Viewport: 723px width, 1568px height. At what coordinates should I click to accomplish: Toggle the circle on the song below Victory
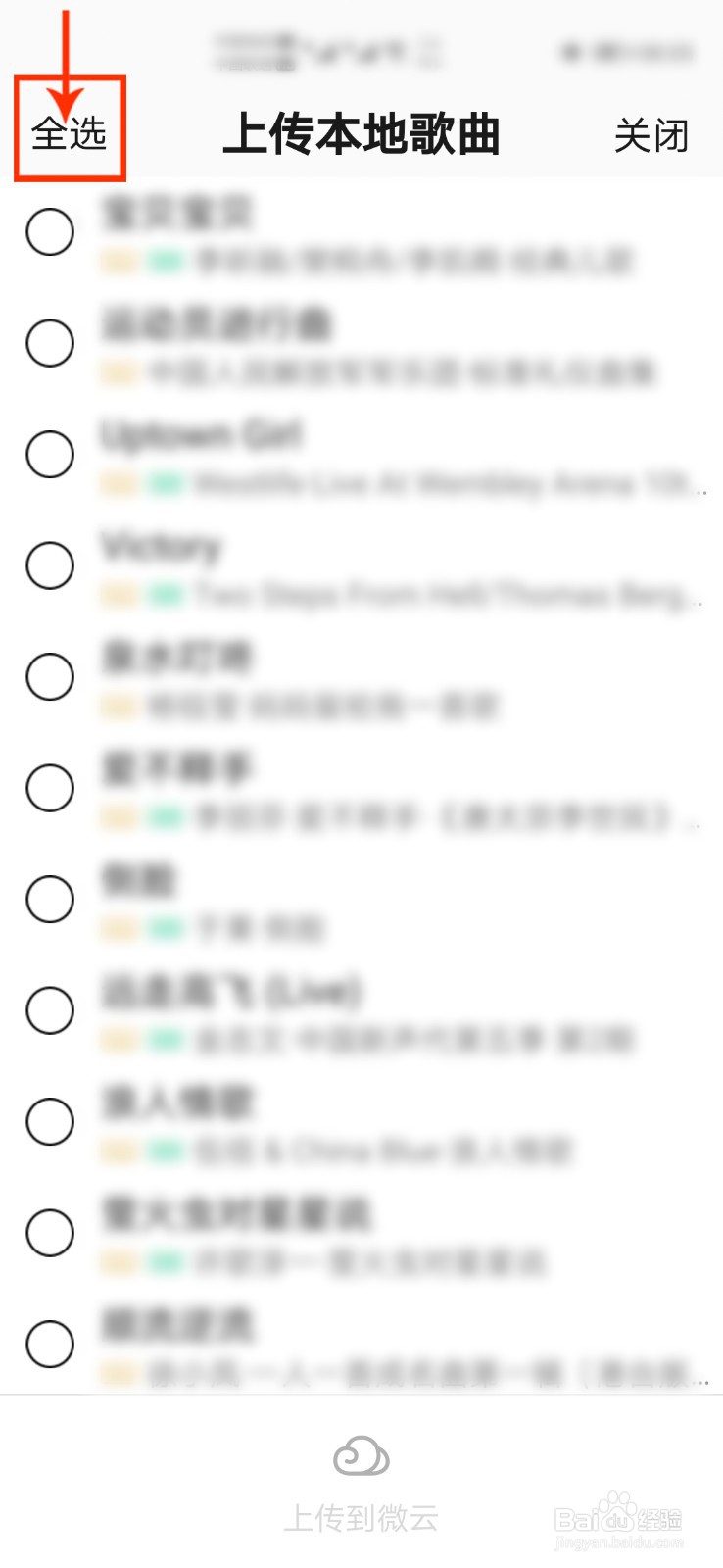pos(50,676)
